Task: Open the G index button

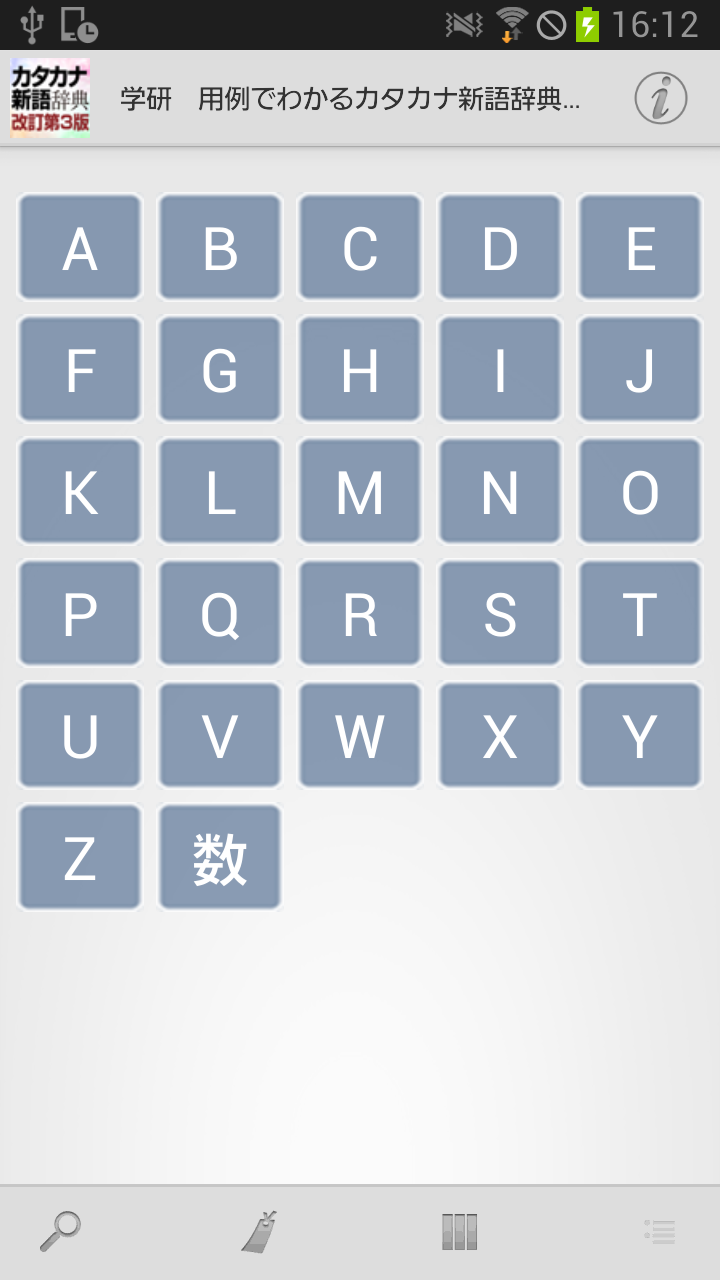Action: [220, 370]
